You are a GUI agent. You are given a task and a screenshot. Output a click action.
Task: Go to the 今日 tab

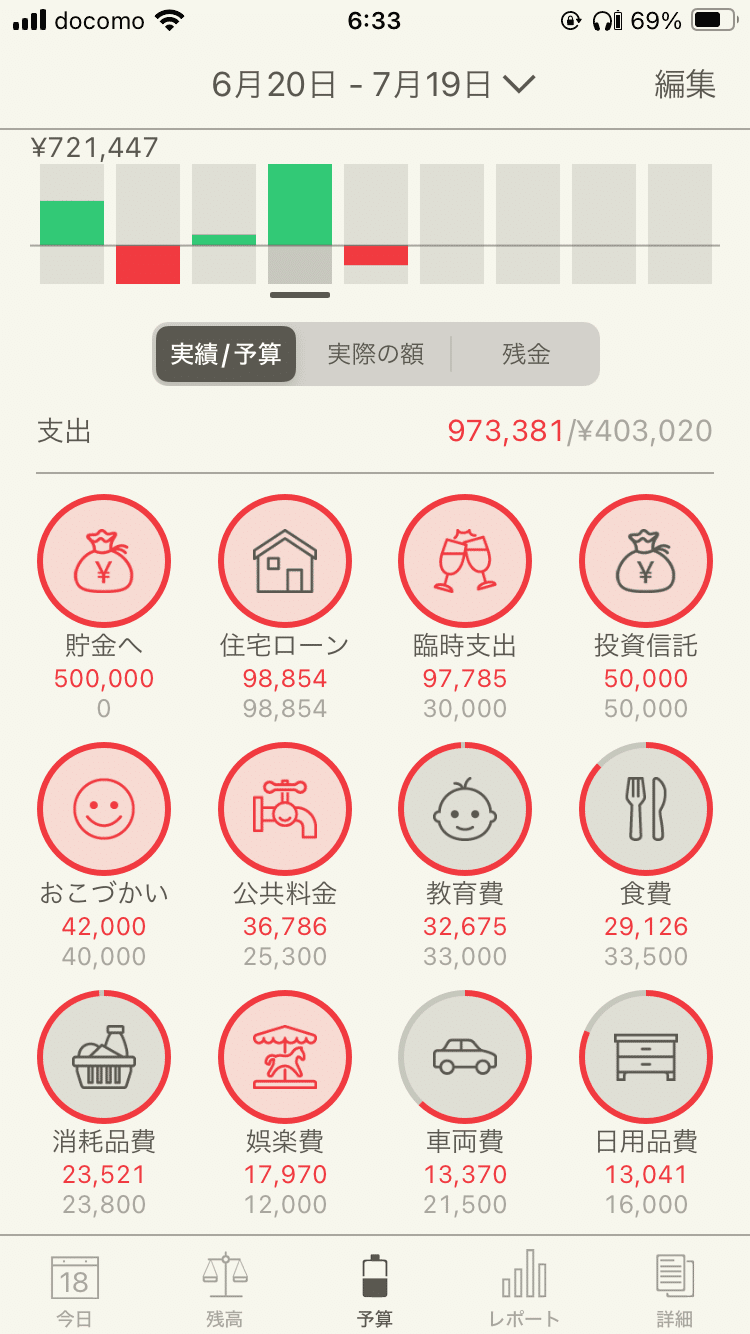tap(74, 1288)
